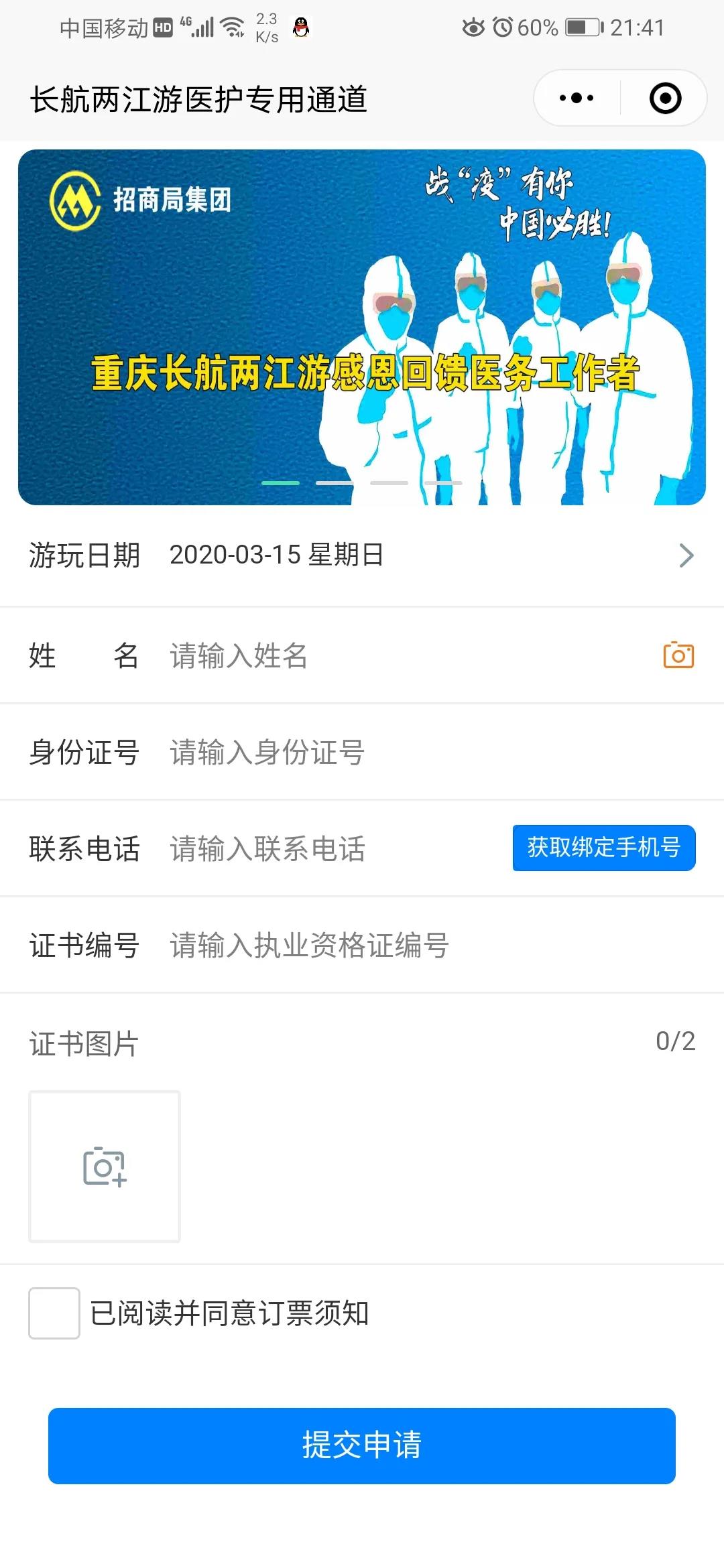Close the mini program with the circle icon
The width and height of the screenshot is (724, 1568).
point(665,99)
